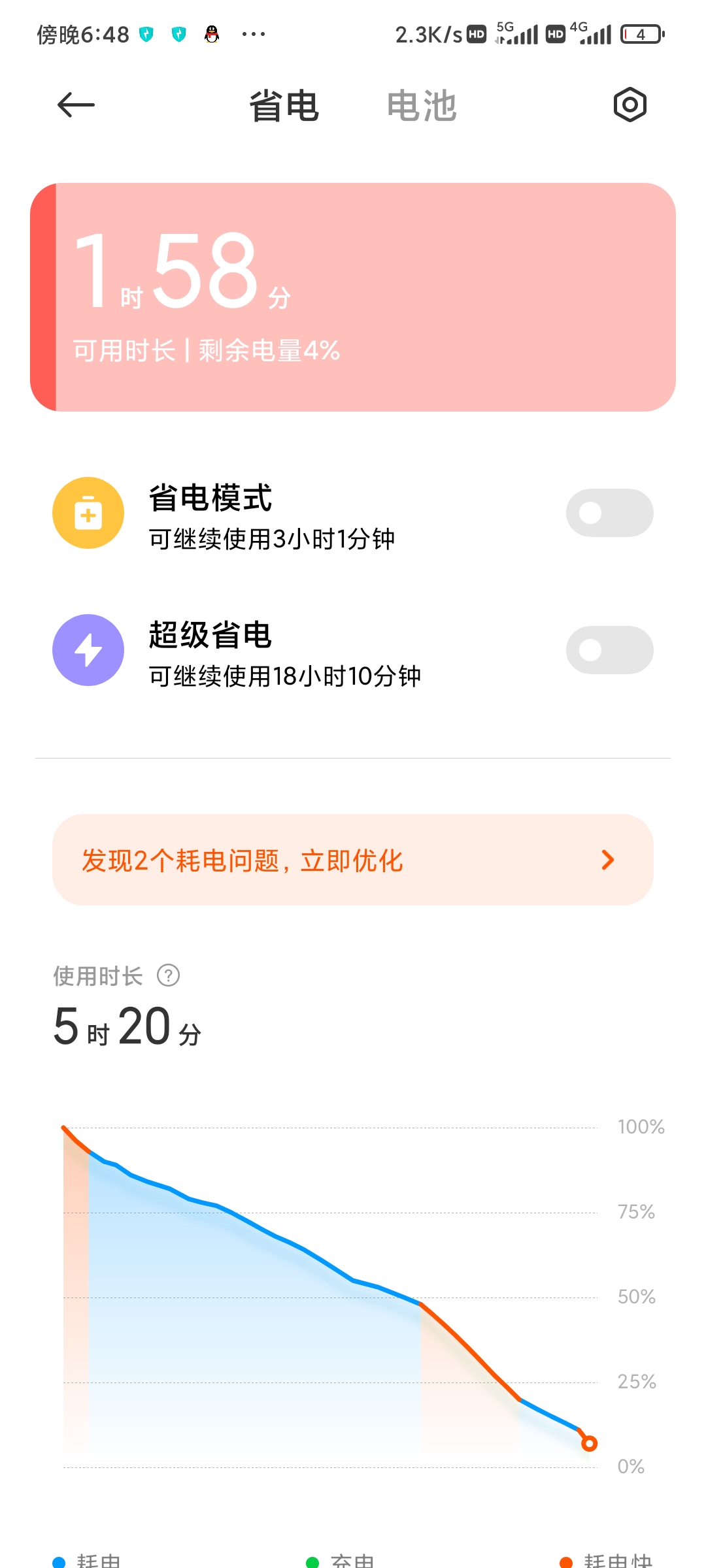Tap the current point marker on battery chart
The height and width of the screenshot is (1568, 706).
click(x=589, y=1443)
